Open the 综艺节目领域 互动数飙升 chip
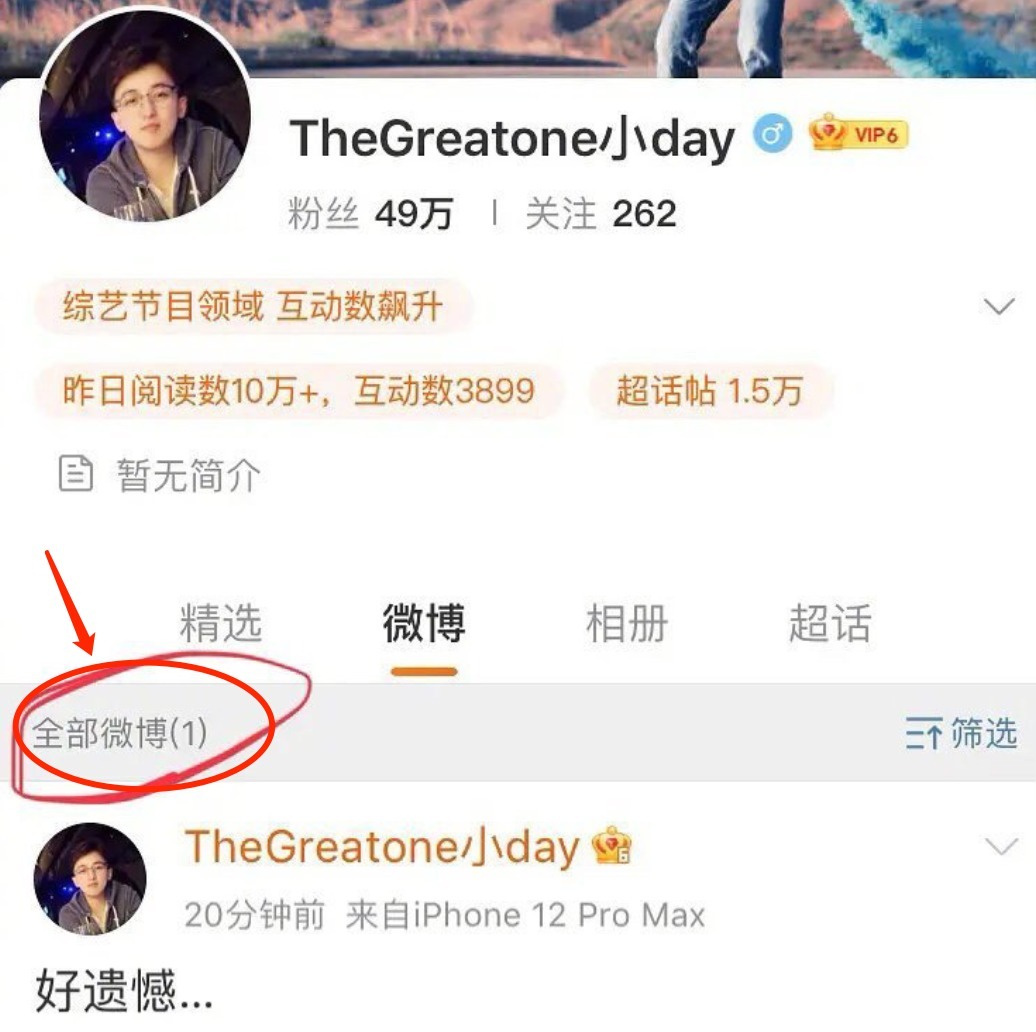 [x=254, y=306]
